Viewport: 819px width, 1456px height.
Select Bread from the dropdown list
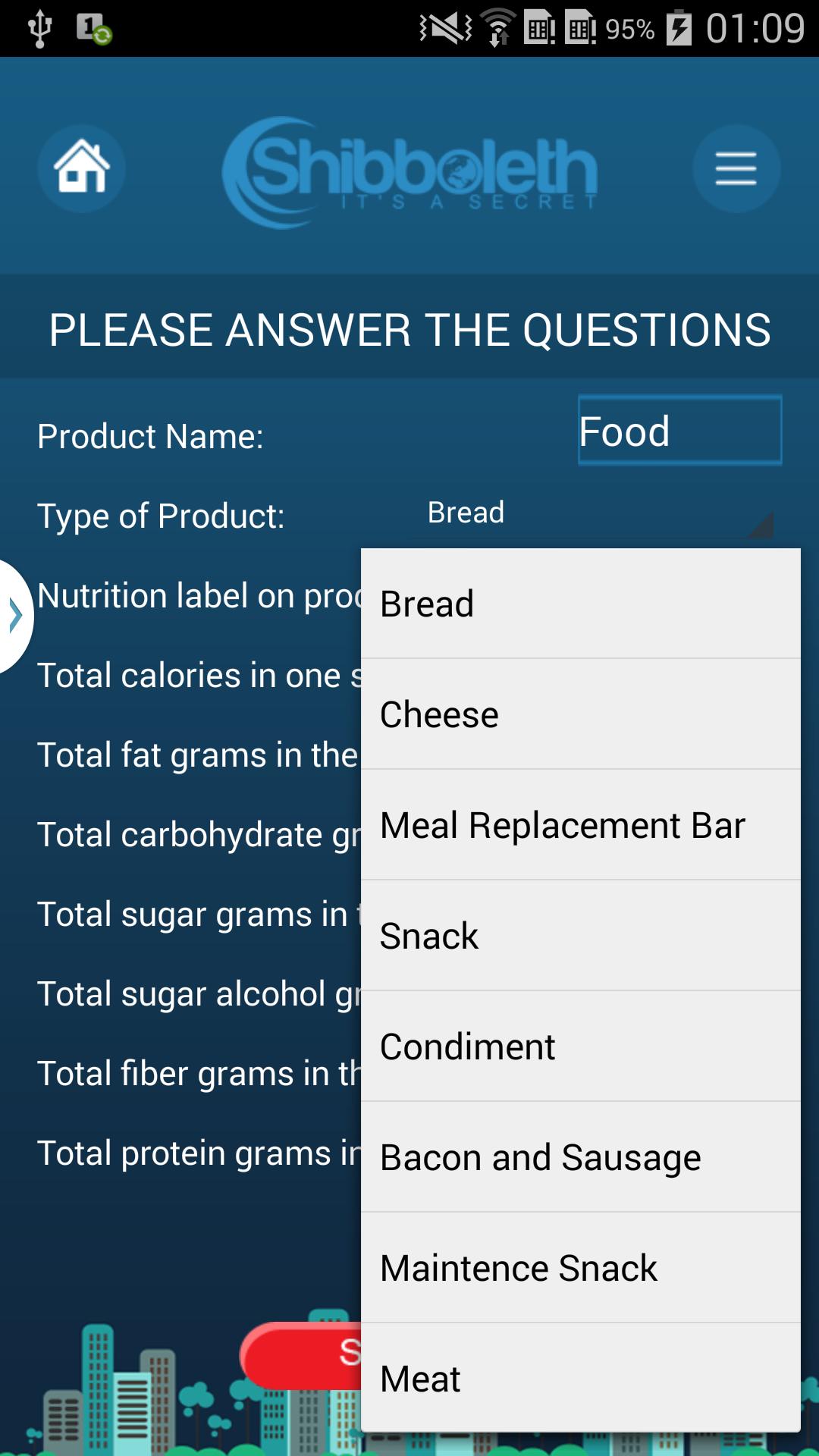pos(580,604)
